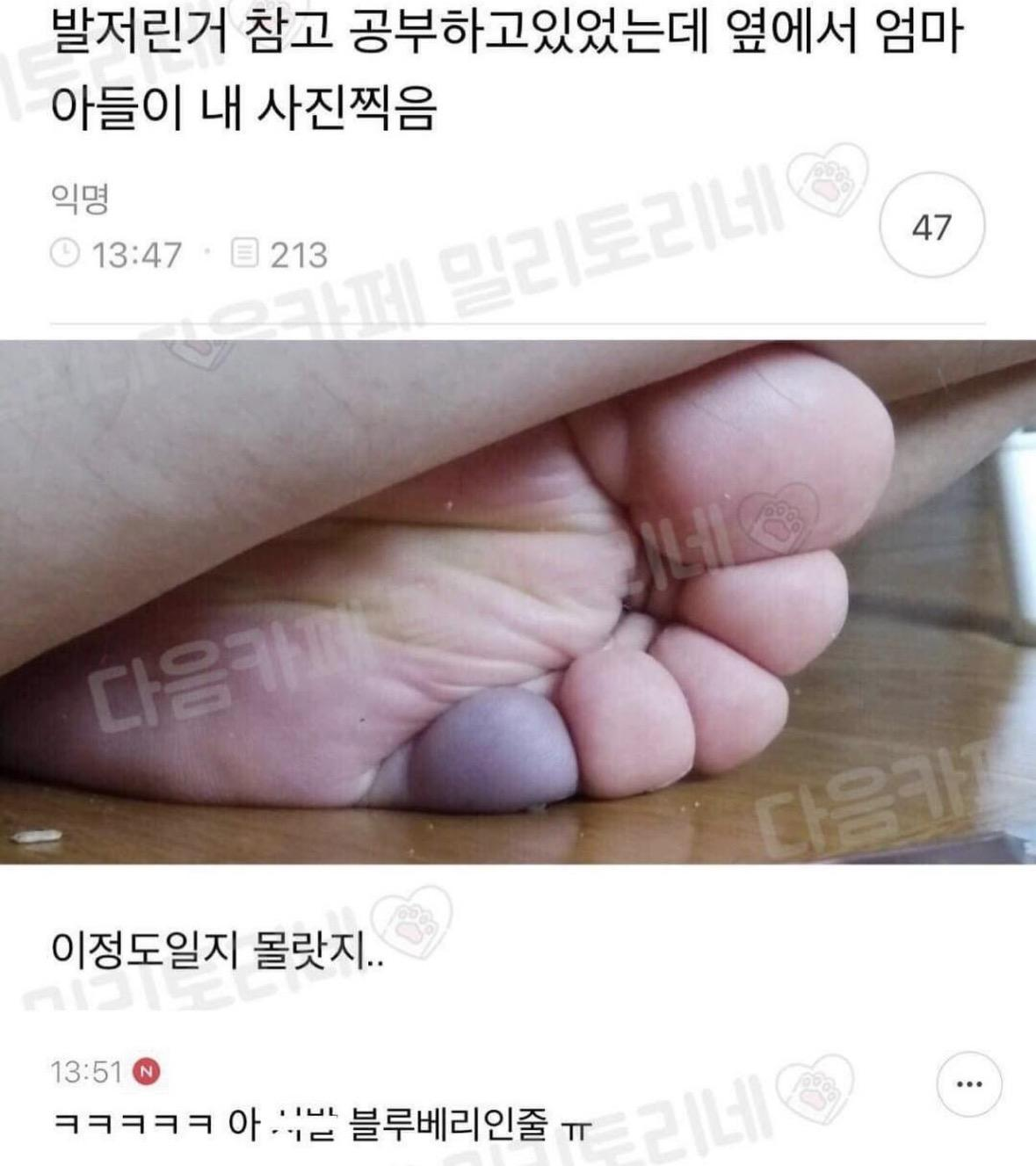Open the 47 comments bubble
This screenshot has height=1166, width=1036.
931,227
